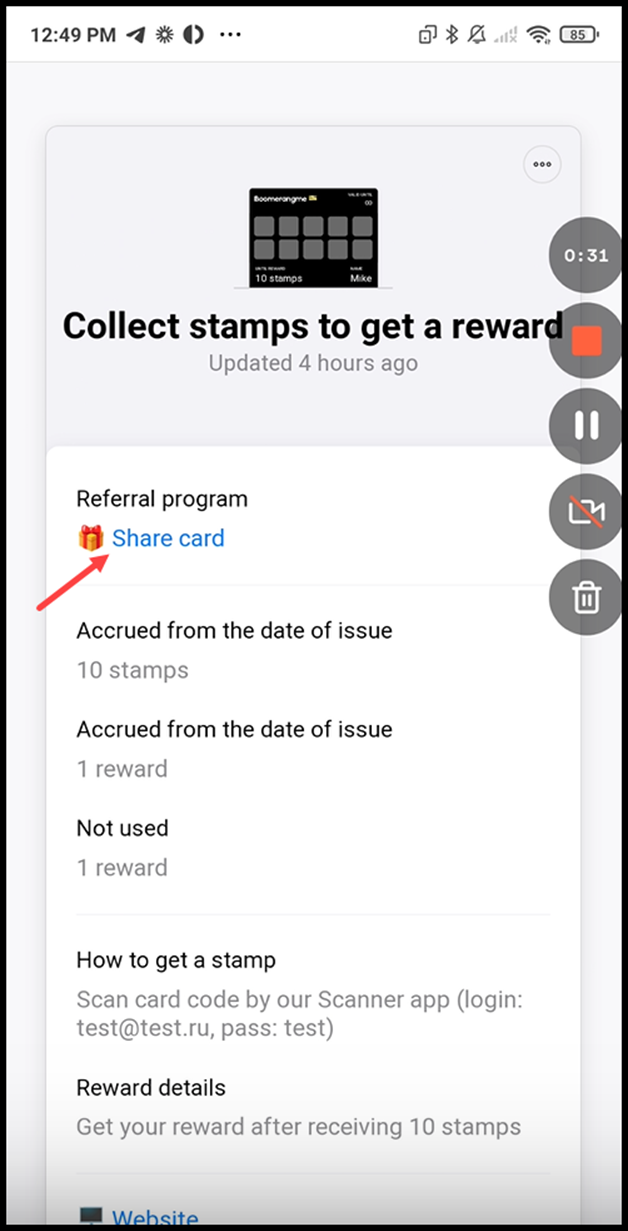The height and width of the screenshot is (1231, 628).
Task: Pause the screen recording
Action: [x=587, y=426]
